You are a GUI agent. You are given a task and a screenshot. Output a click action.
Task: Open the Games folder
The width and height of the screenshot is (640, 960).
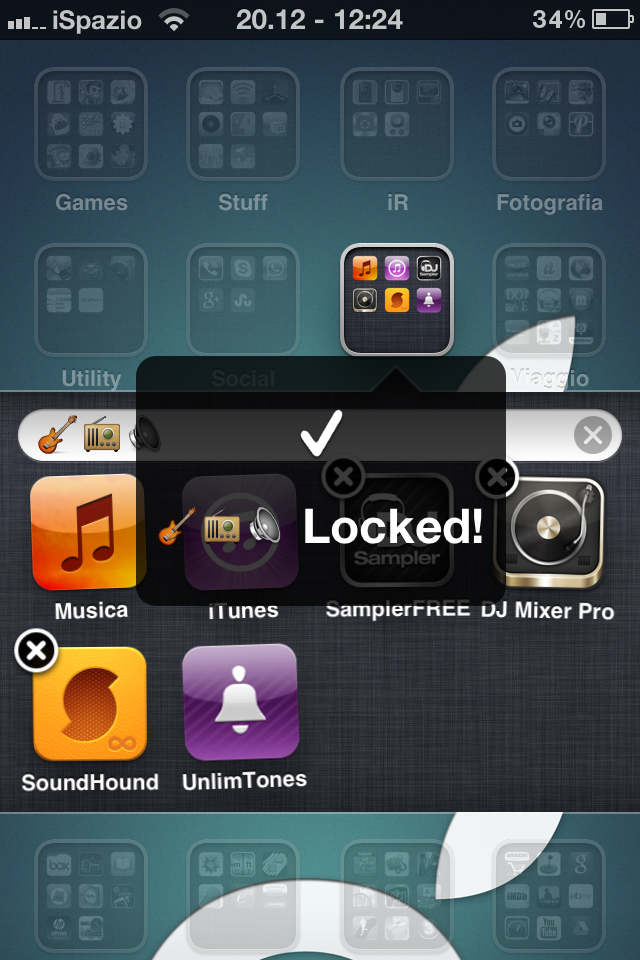91,124
